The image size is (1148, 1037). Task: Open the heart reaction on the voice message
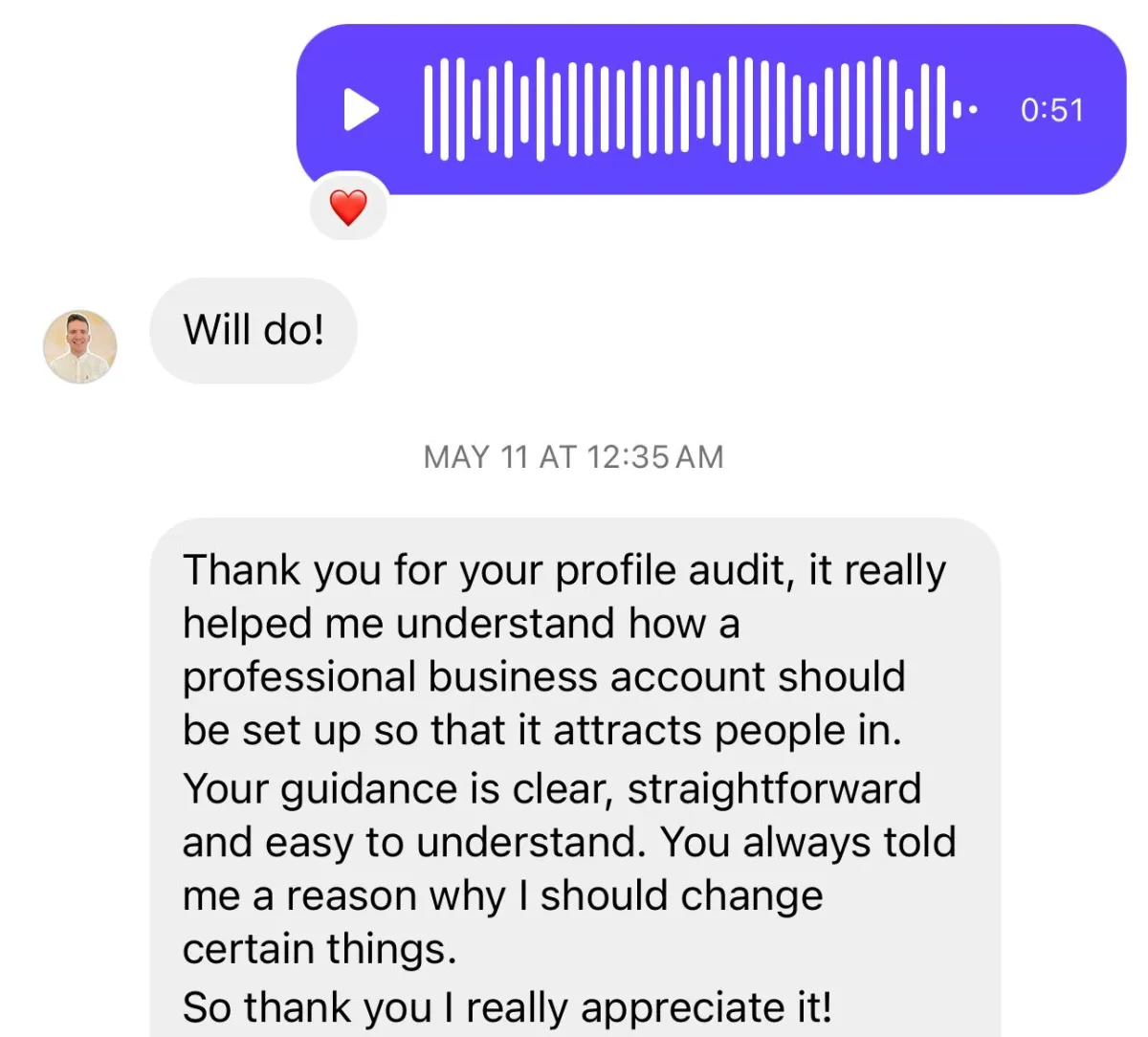click(348, 207)
